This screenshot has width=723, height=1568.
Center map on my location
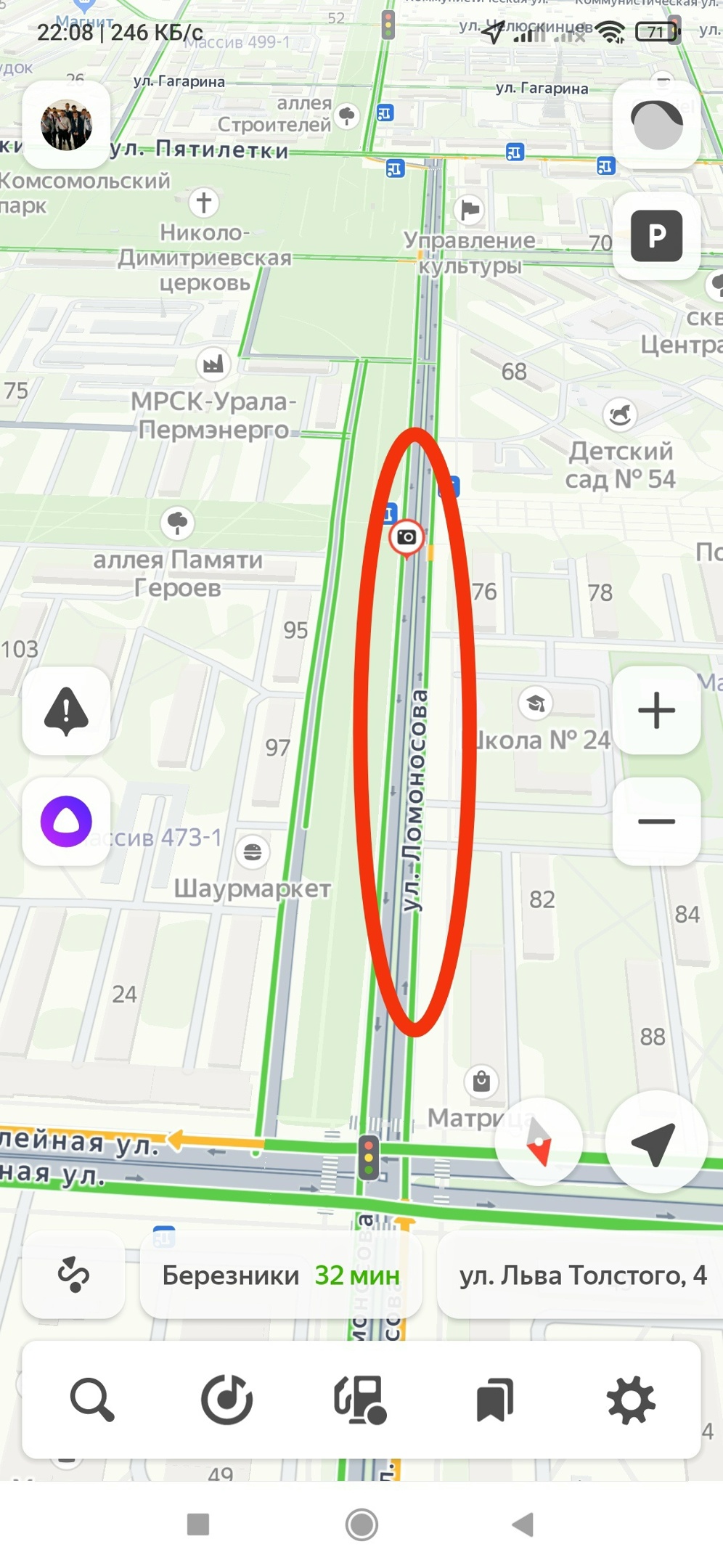coord(655,1142)
